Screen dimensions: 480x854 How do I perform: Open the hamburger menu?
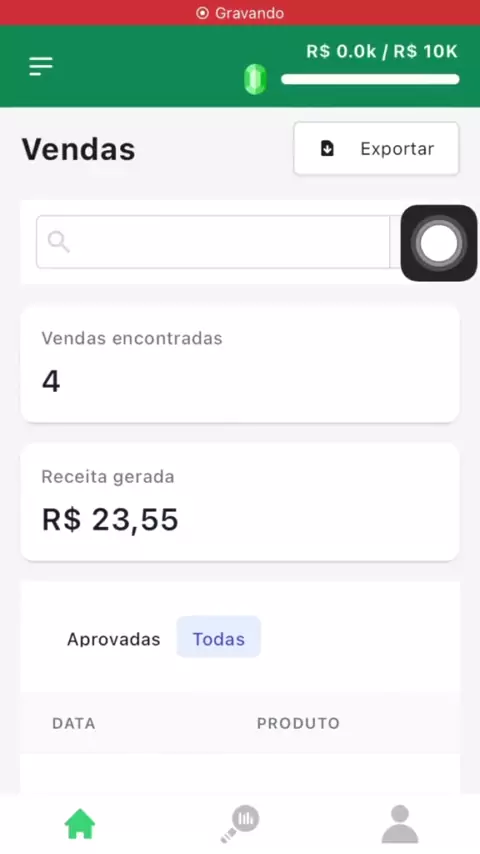point(41,66)
